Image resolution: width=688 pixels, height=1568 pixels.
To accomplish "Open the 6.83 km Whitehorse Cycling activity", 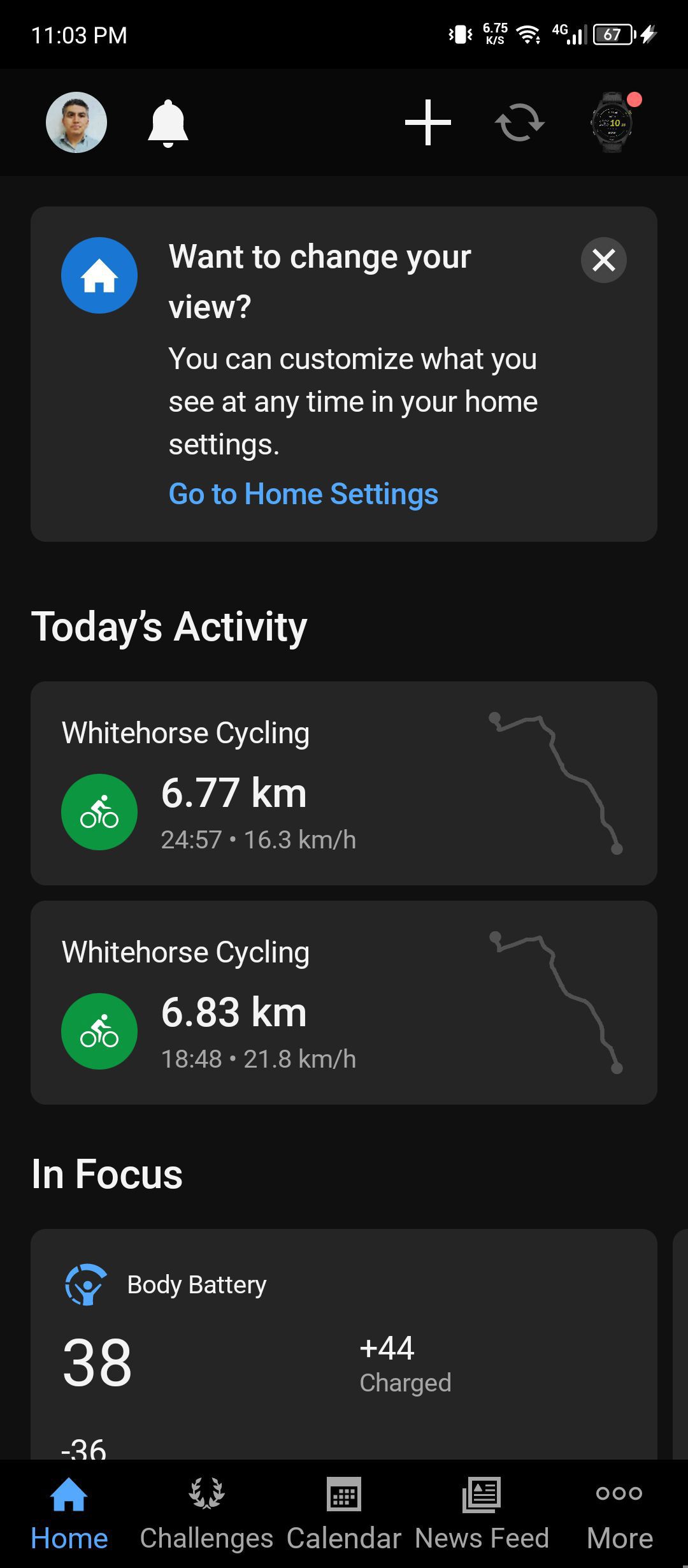I will pyautogui.click(x=344, y=1003).
